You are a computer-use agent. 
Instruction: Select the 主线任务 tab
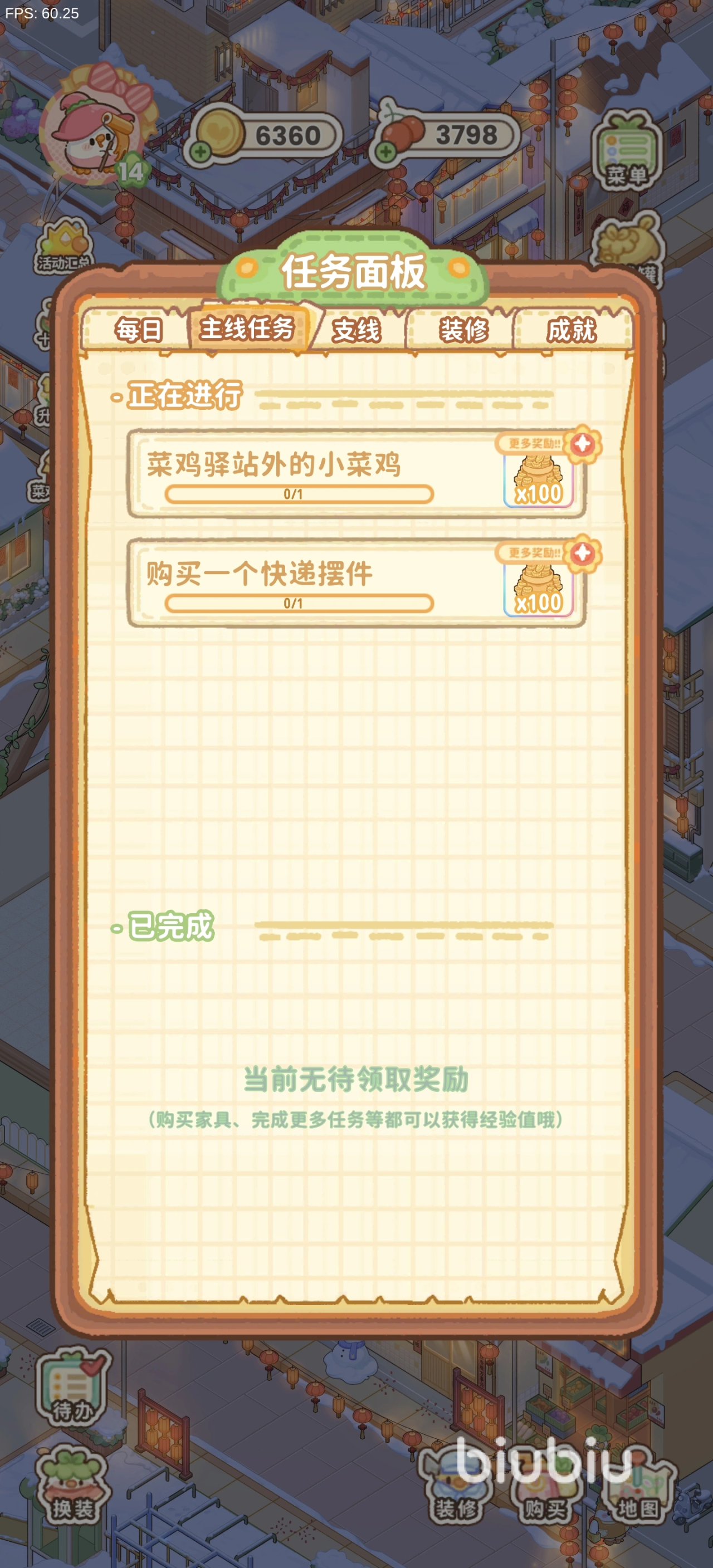[x=248, y=328]
